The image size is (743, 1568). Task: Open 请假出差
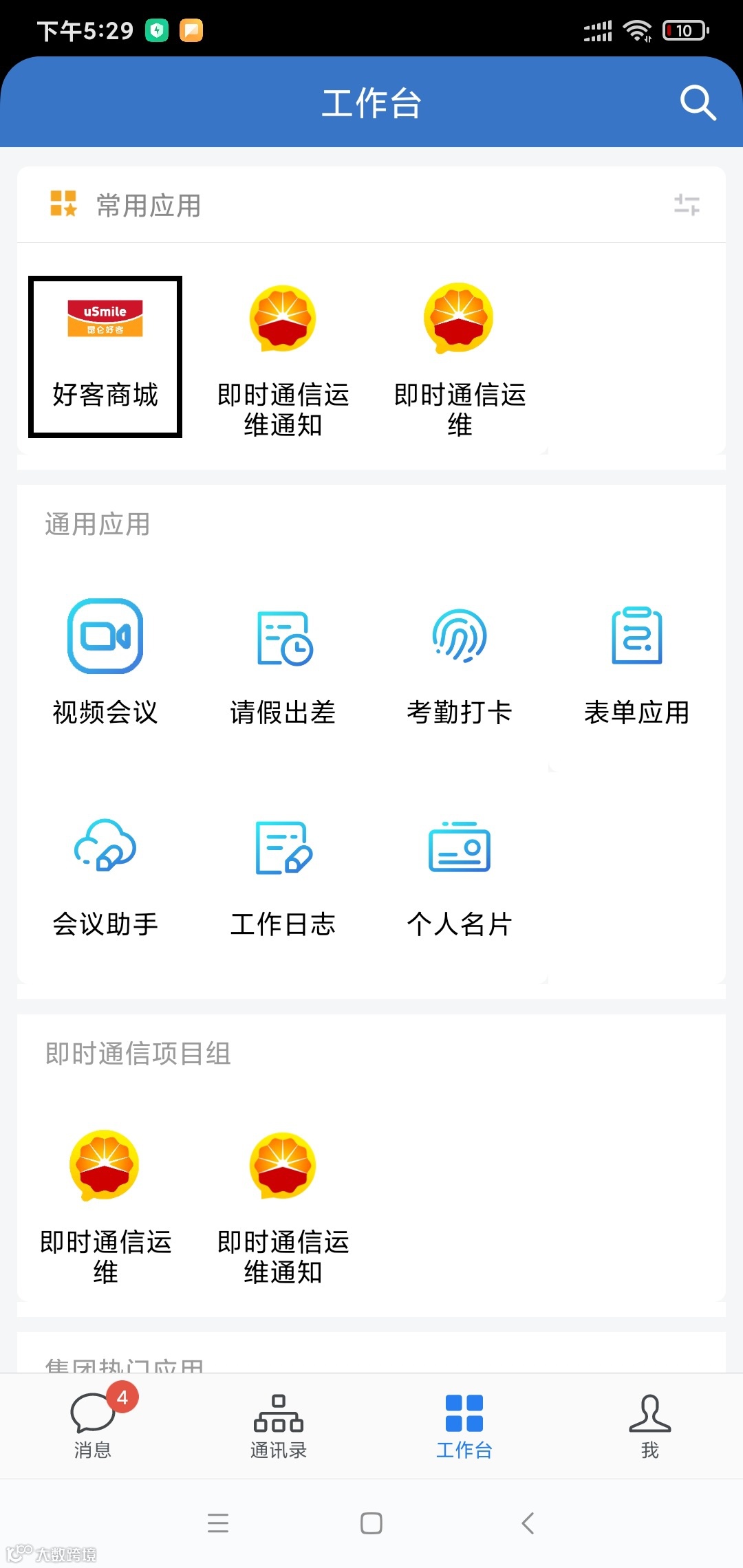point(283,662)
